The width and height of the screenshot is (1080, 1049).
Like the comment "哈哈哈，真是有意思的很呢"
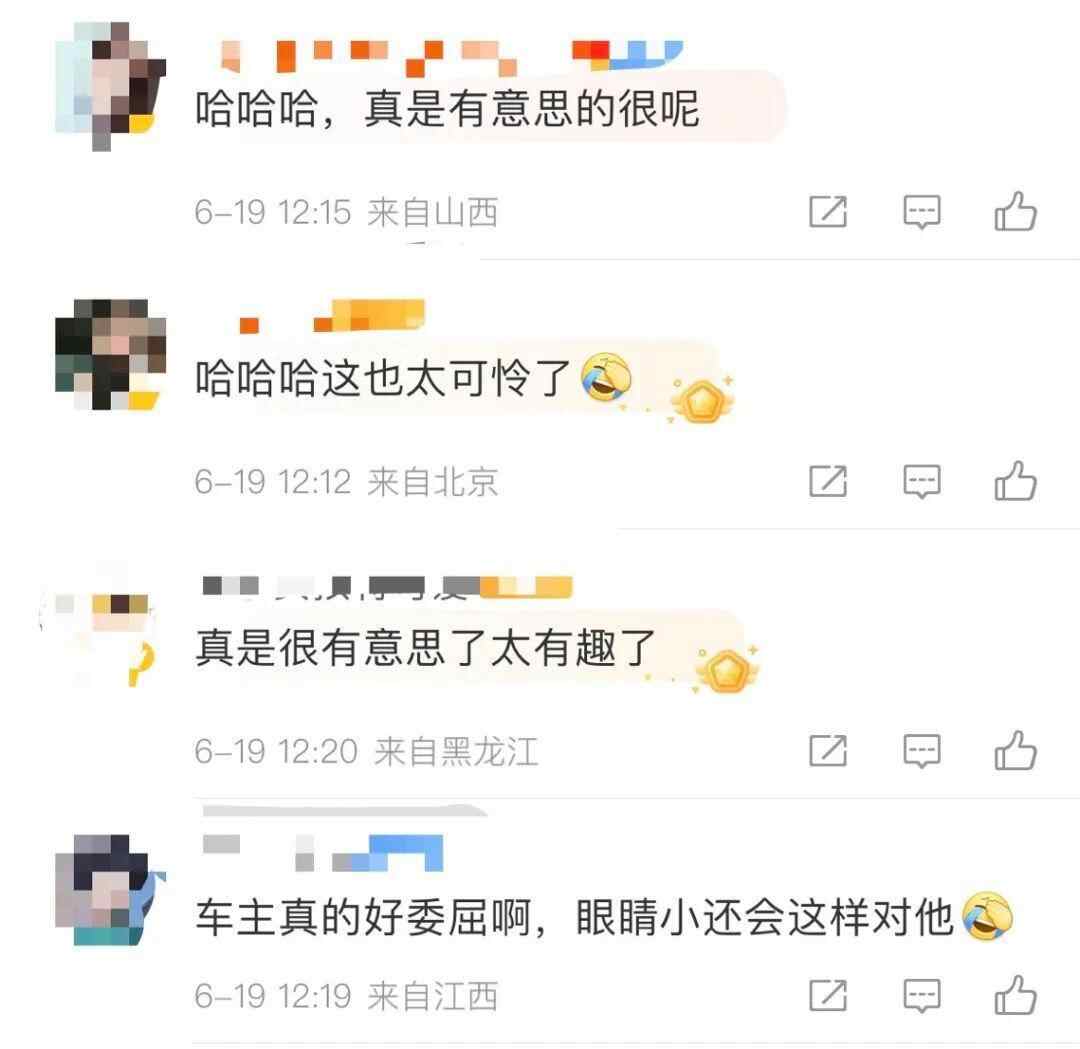(1015, 212)
